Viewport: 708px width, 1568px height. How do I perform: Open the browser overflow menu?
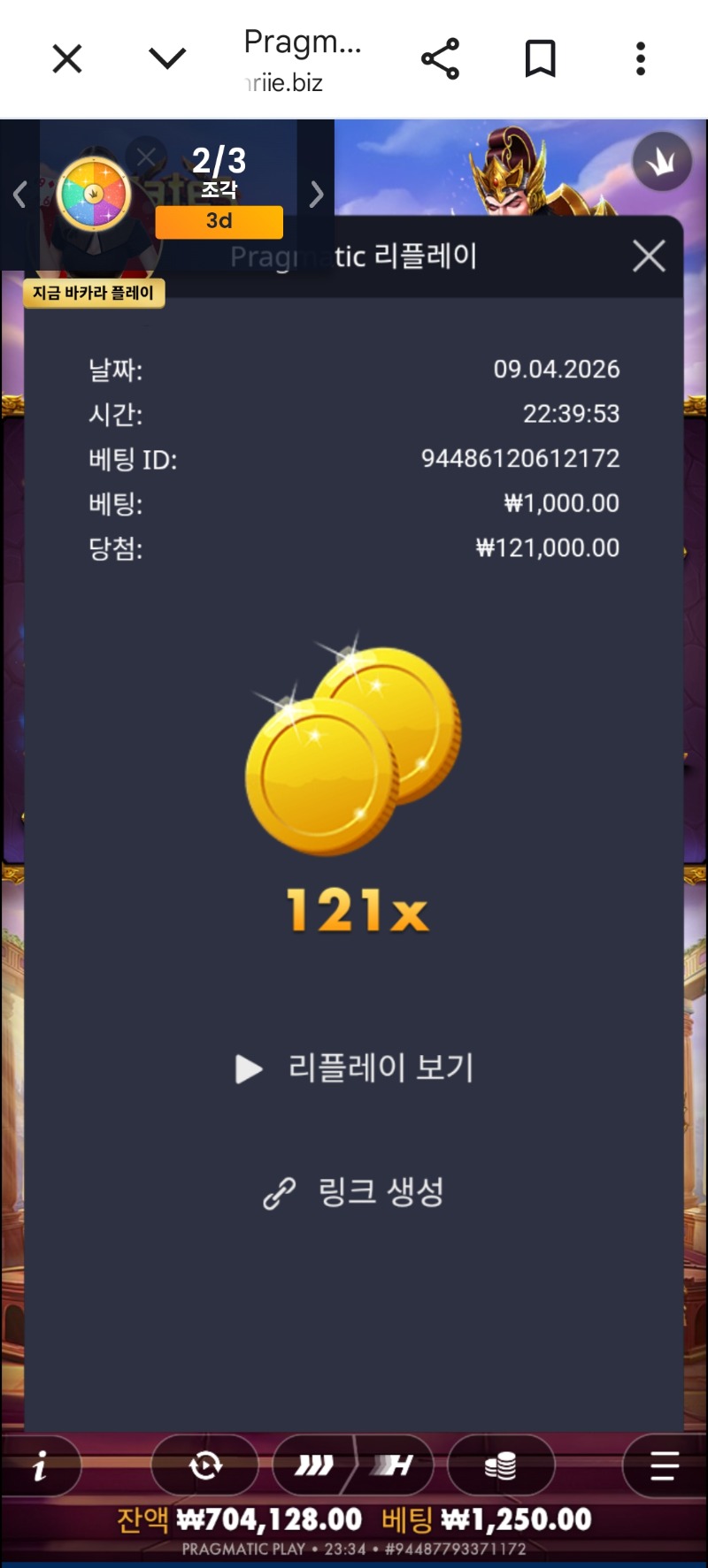641,59
